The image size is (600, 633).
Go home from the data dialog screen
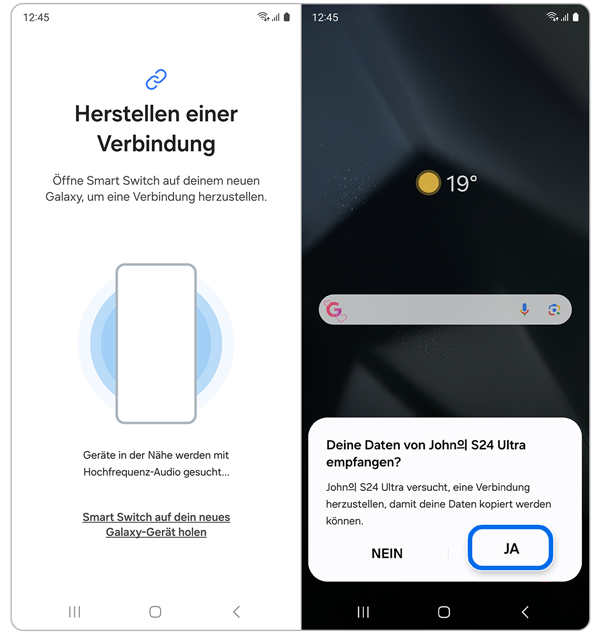tap(444, 611)
